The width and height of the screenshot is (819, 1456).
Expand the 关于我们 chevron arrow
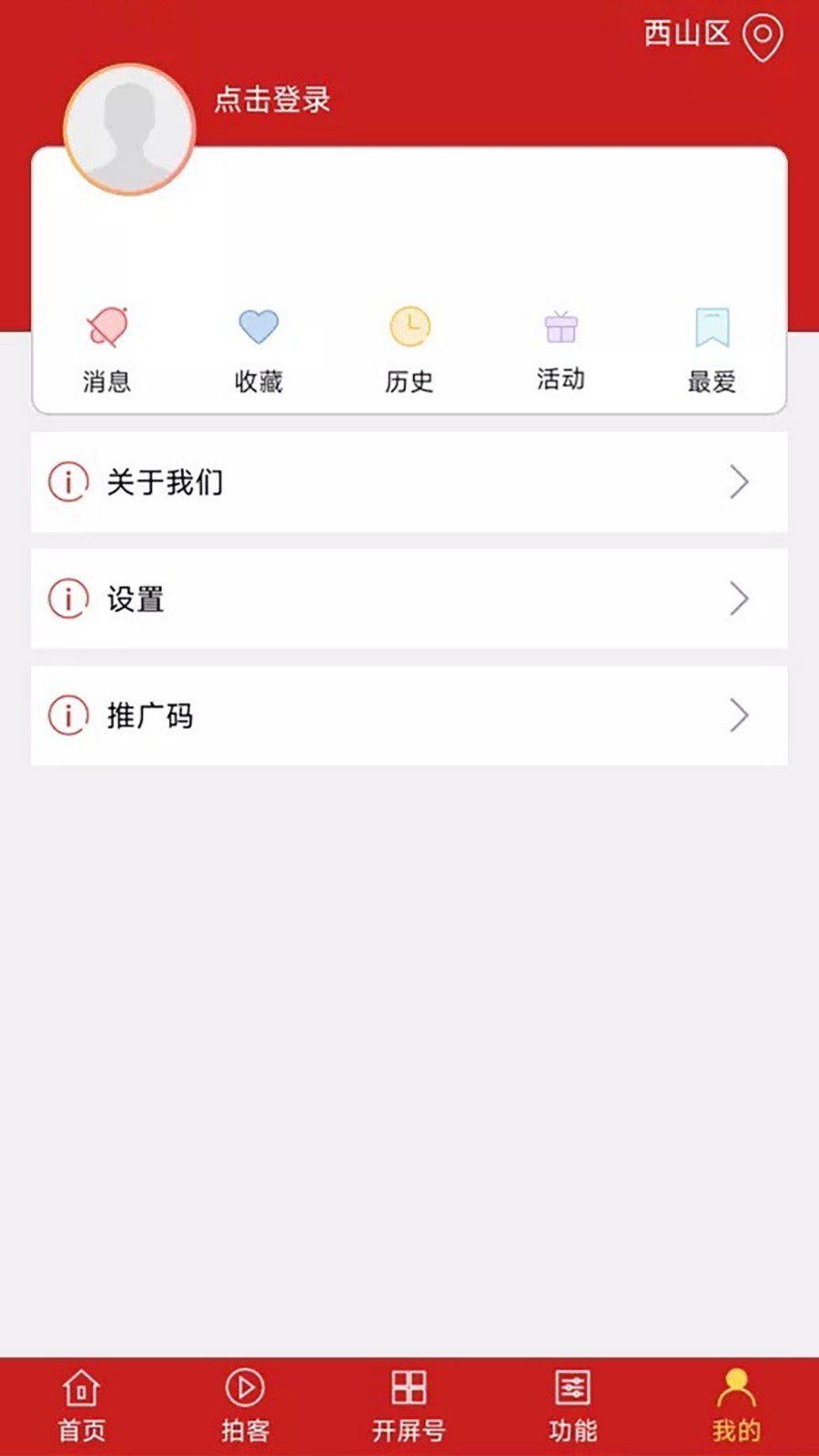[739, 483]
